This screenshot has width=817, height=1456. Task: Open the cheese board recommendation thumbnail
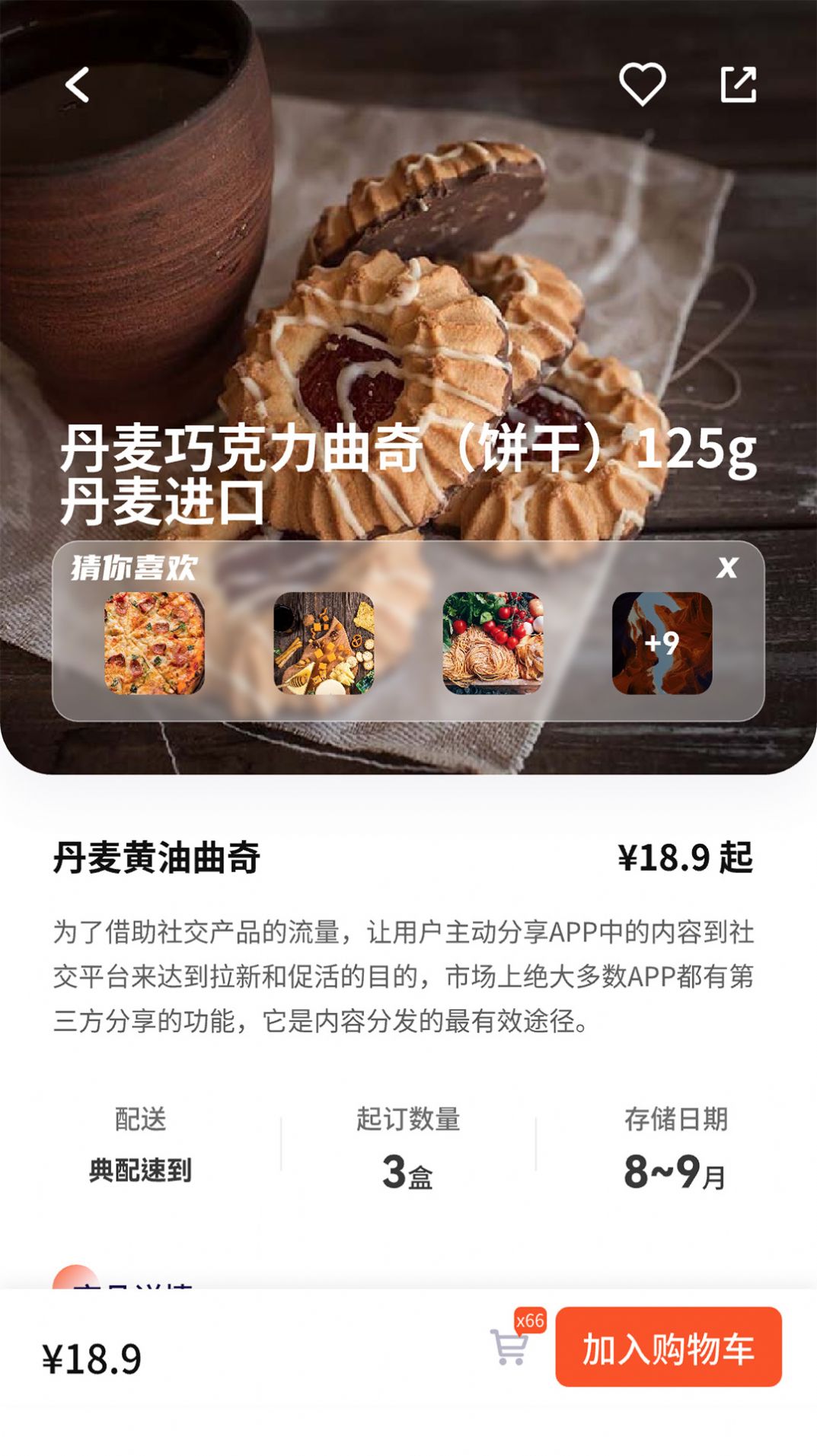click(324, 643)
